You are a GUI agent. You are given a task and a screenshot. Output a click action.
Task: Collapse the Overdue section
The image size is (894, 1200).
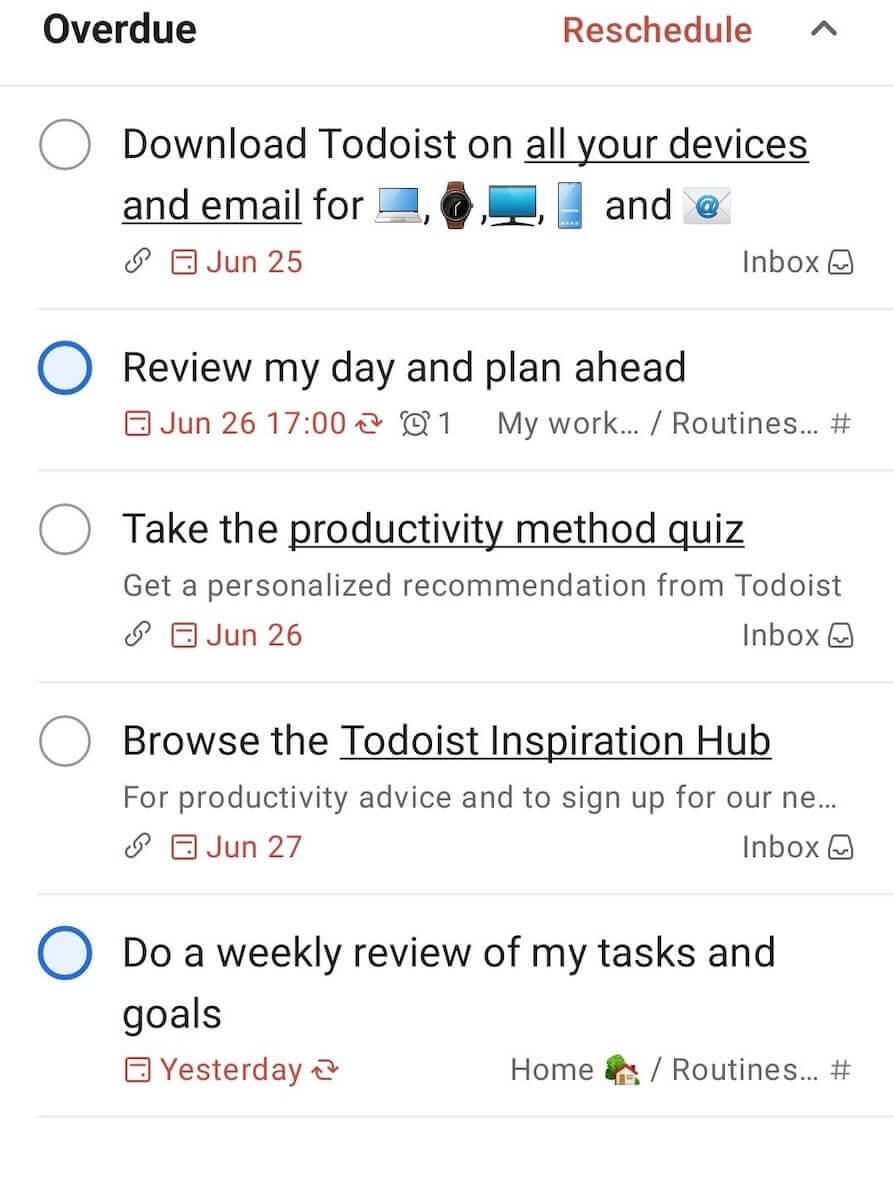824,30
